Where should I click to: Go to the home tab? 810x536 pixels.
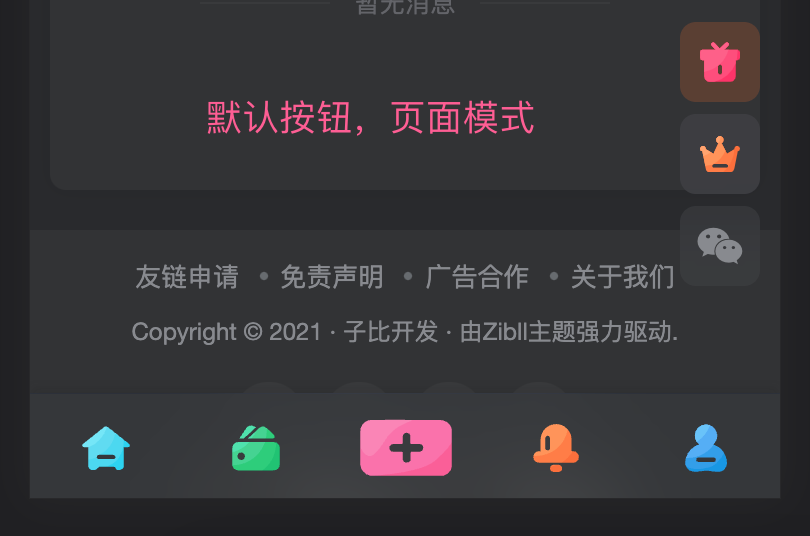[x=106, y=448]
